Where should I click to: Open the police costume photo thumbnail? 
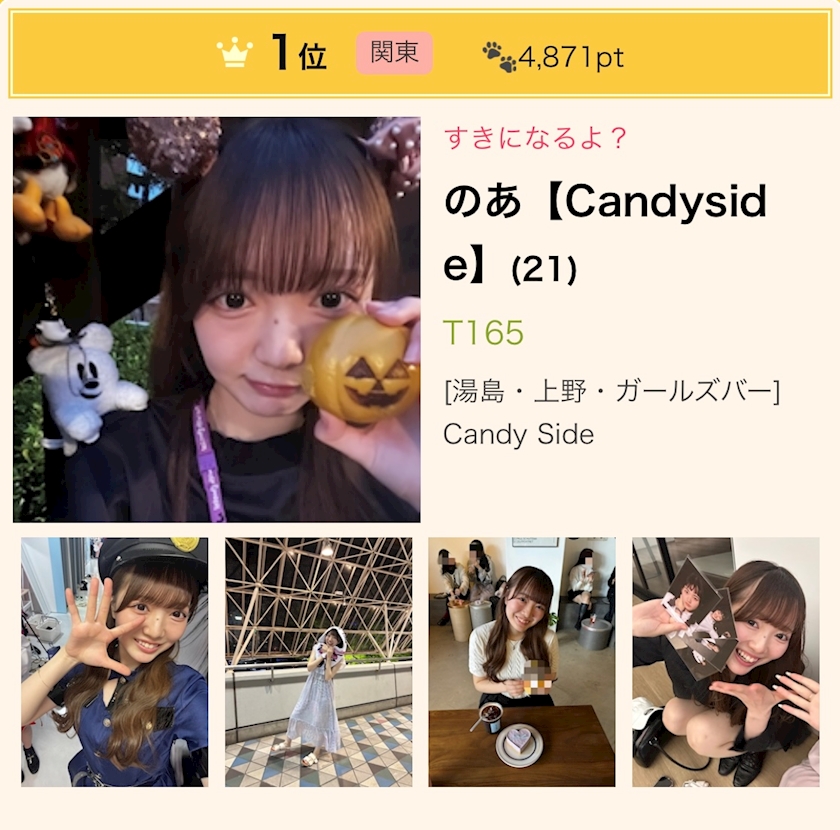tap(114, 662)
